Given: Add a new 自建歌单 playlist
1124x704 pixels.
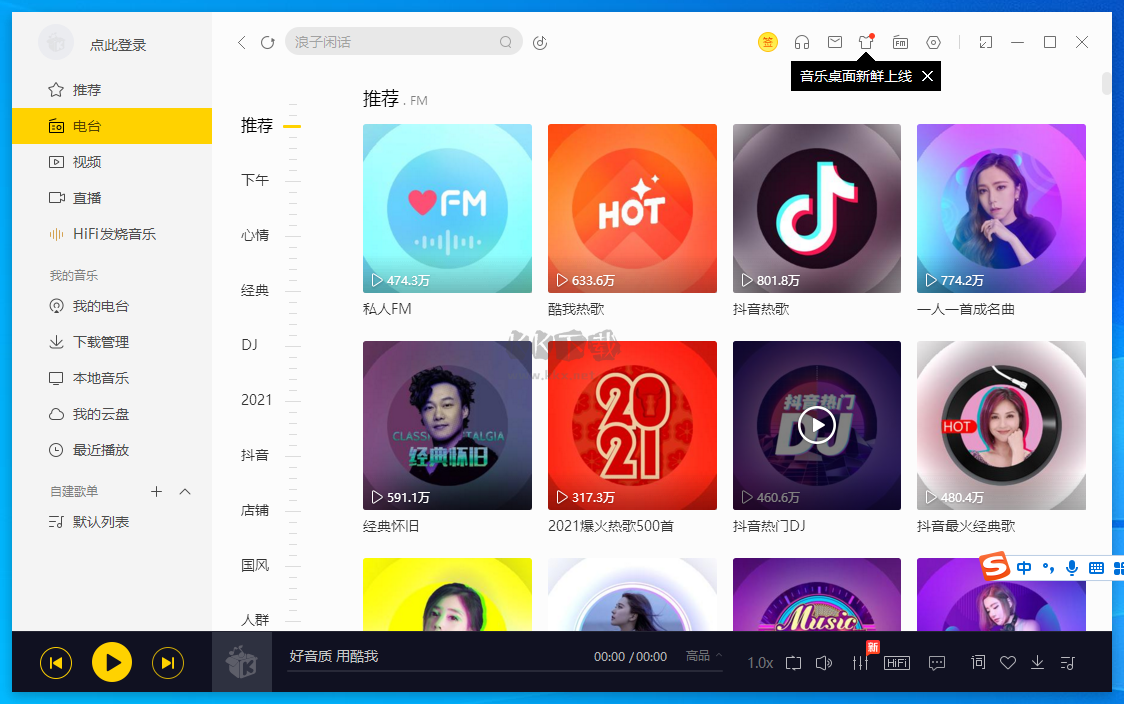Looking at the screenshot, I should pyautogui.click(x=156, y=491).
